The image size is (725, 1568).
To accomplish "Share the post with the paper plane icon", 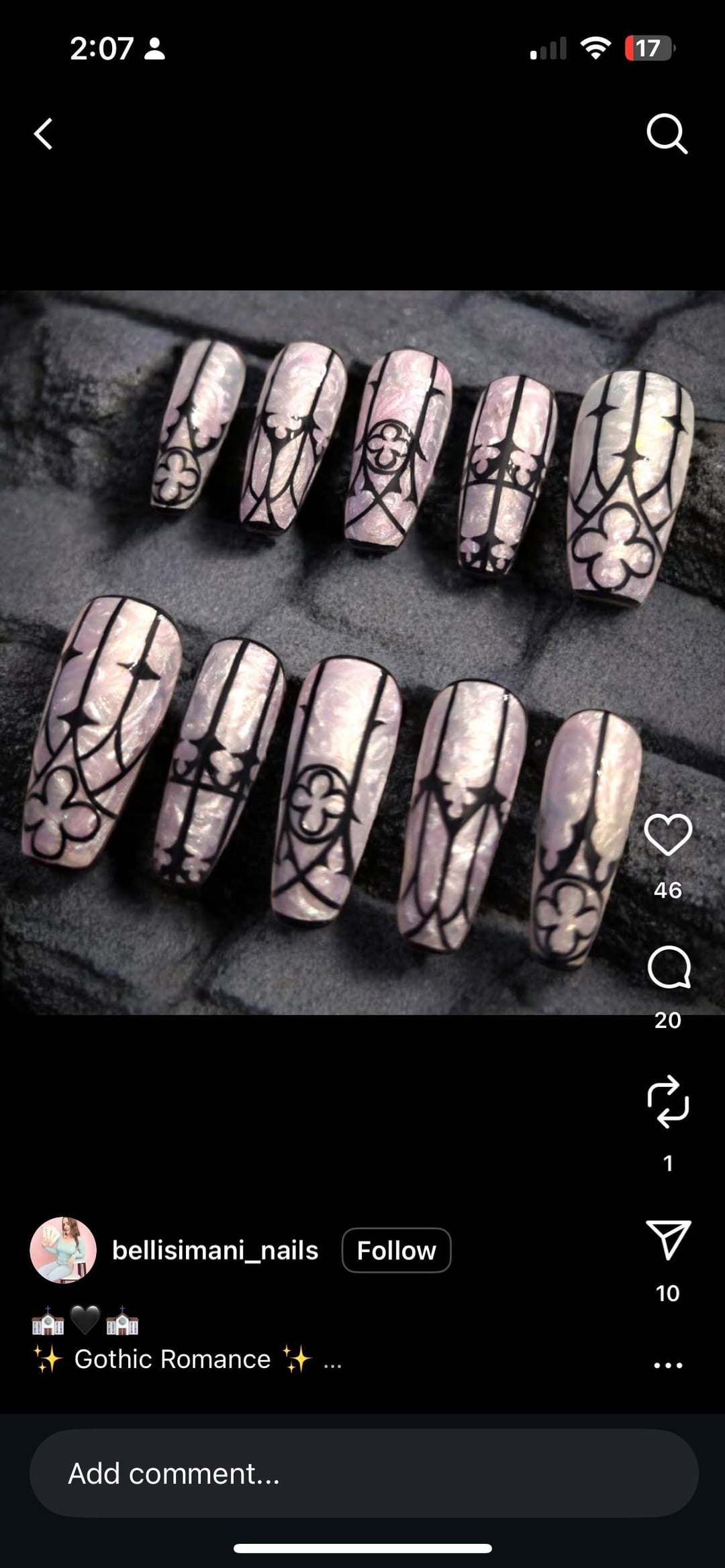I will click(667, 1239).
